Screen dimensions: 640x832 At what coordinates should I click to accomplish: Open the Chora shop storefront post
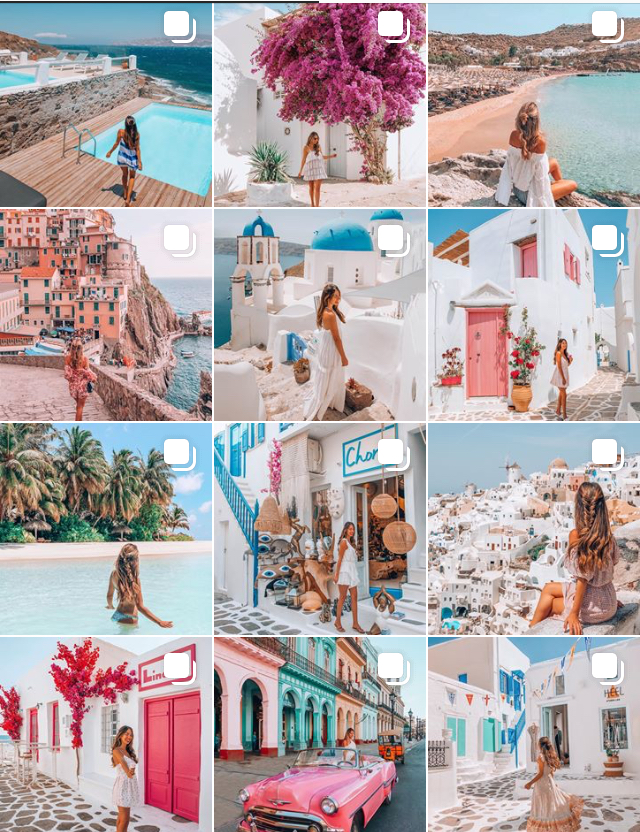coord(319,529)
